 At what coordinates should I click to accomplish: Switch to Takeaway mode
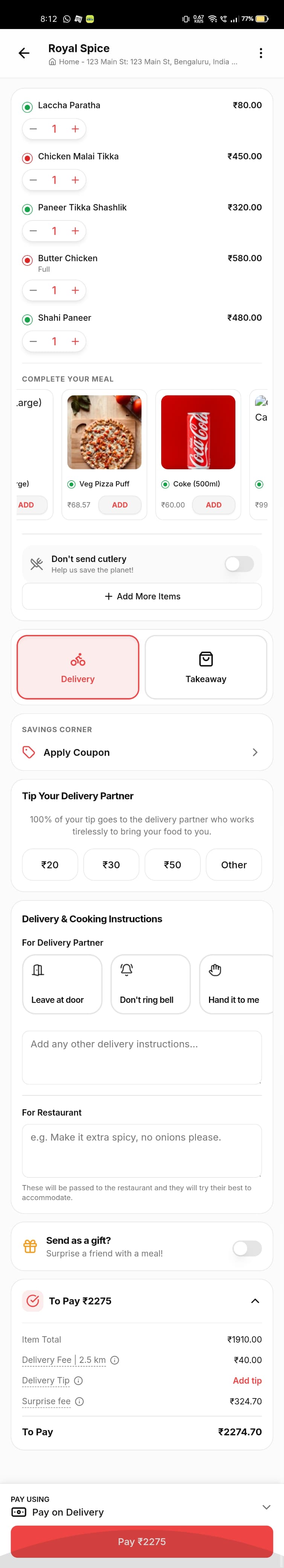(x=206, y=667)
